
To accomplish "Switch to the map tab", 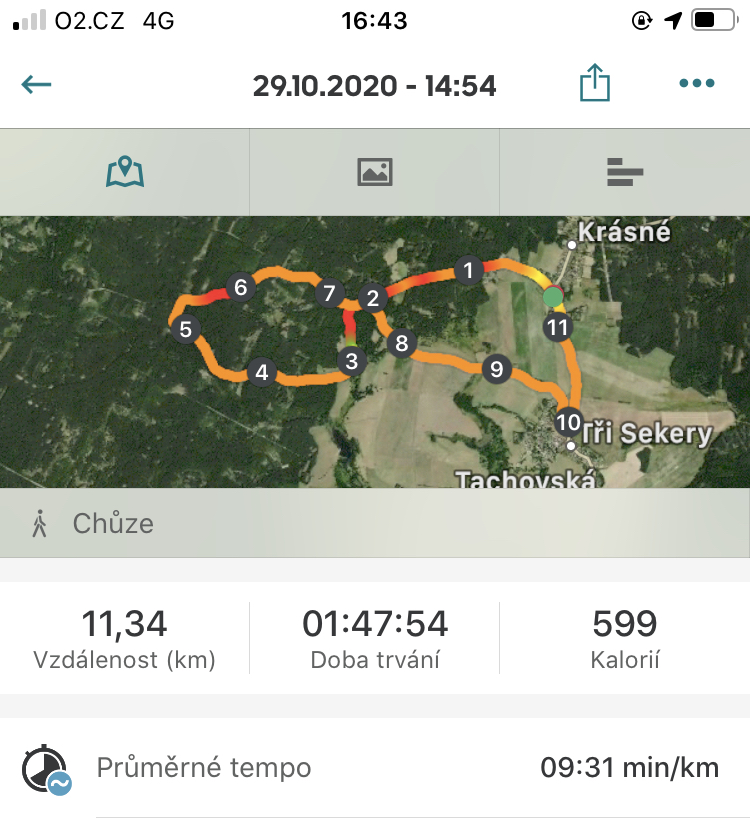I will coord(125,172).
